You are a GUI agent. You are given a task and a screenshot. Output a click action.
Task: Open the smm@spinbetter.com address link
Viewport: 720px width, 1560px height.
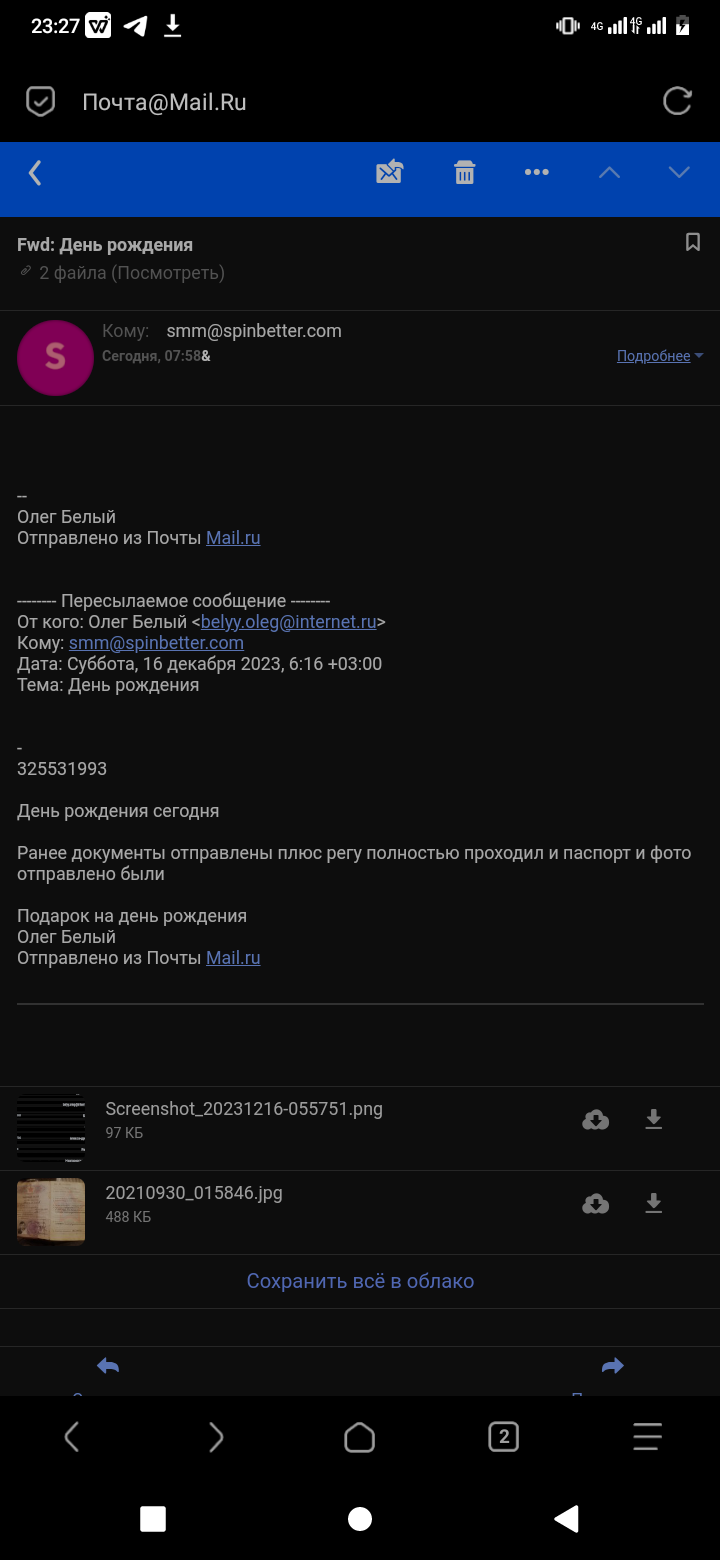(156, 643)
